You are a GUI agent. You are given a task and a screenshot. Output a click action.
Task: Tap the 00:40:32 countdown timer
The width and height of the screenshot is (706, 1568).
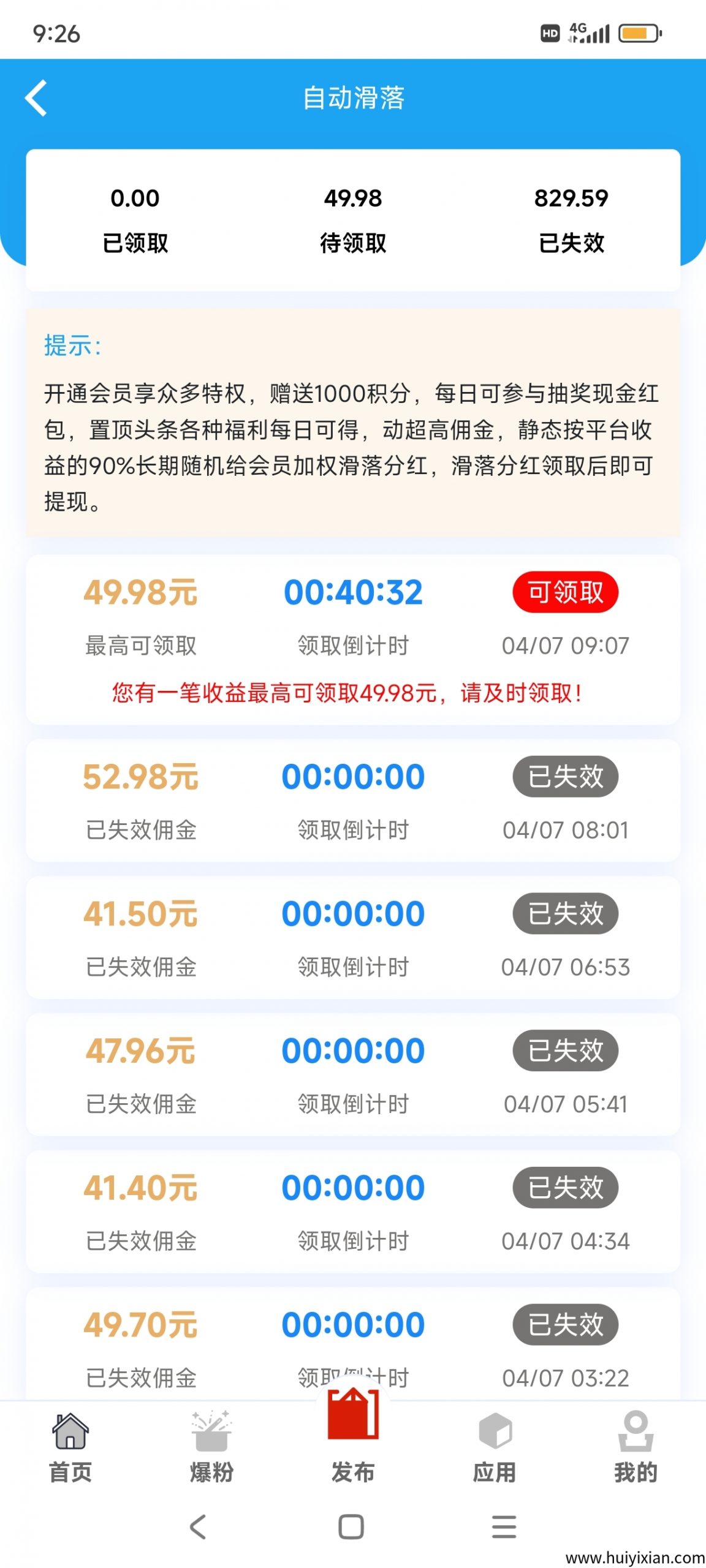coord(353,592)
